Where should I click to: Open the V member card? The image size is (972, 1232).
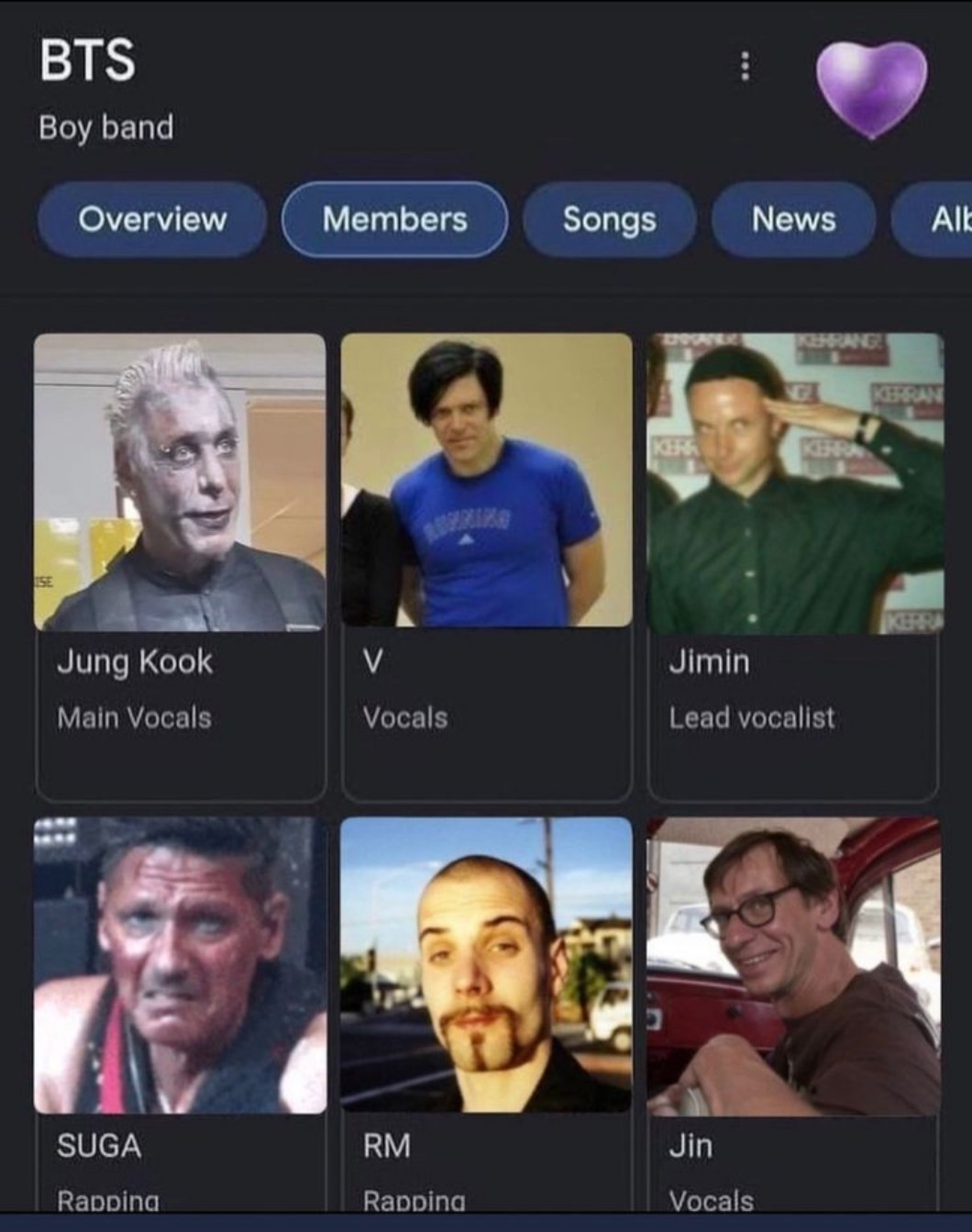pos(486,560)
